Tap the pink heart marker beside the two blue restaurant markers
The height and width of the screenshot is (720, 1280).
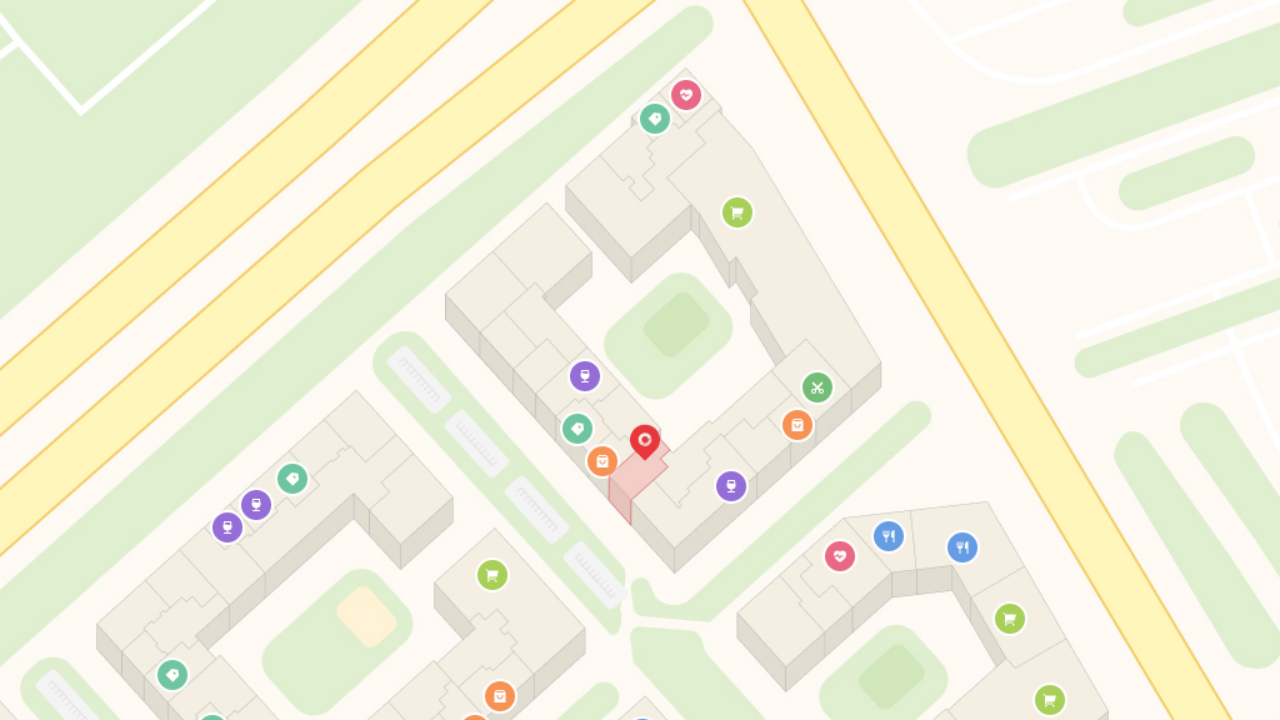[840, 556]
